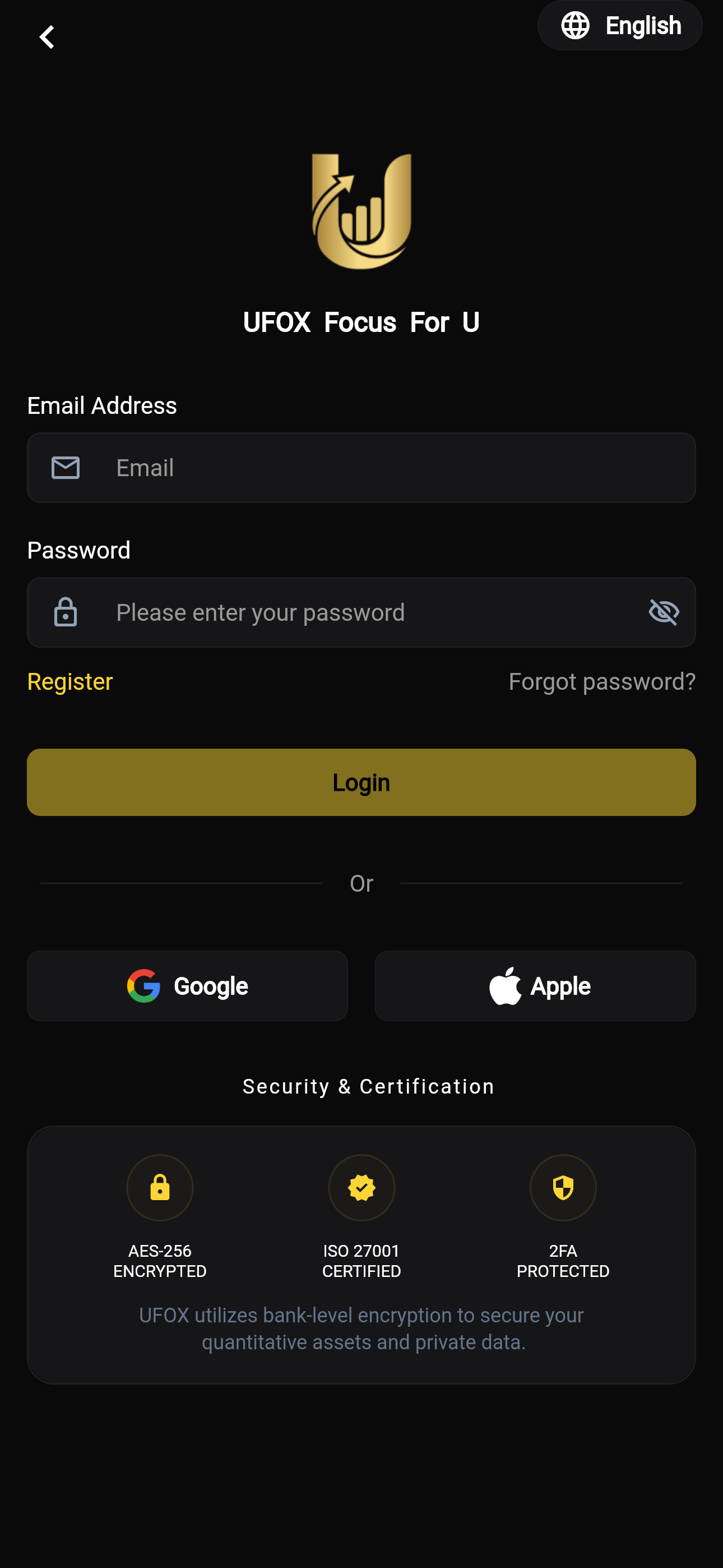723x1568 pixels.
Task: Select Forgot password link
Action: pos(602,681)
